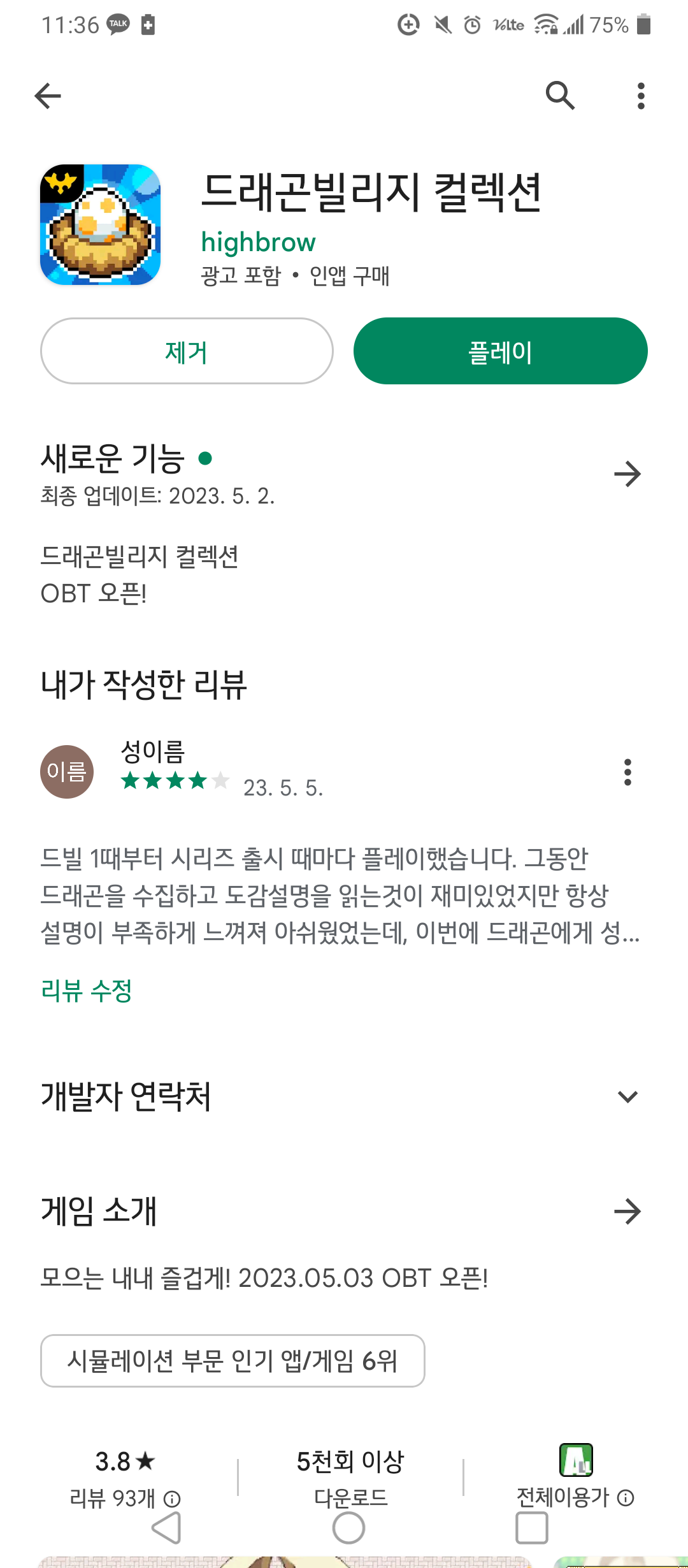Launch the game with 플레이 button
This screenshot has height=1568, width=688.
tap(501, 351)
